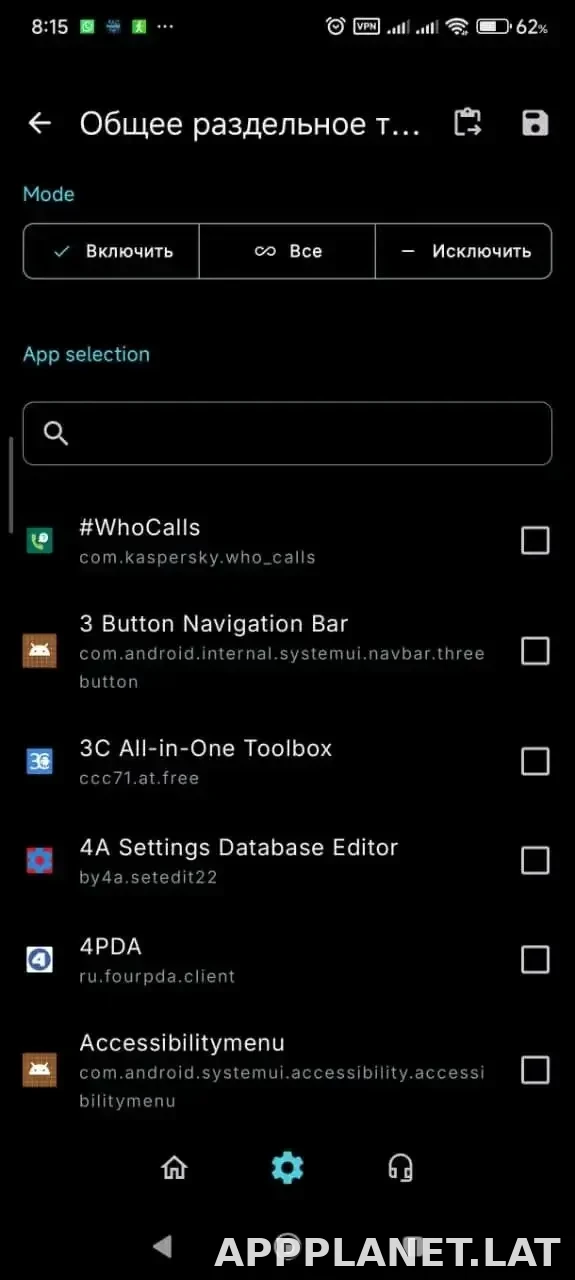Tap the system back navigation button
Image resolution: width=575 pixels, height=1280 pixels.
[x=162, y=1245]
